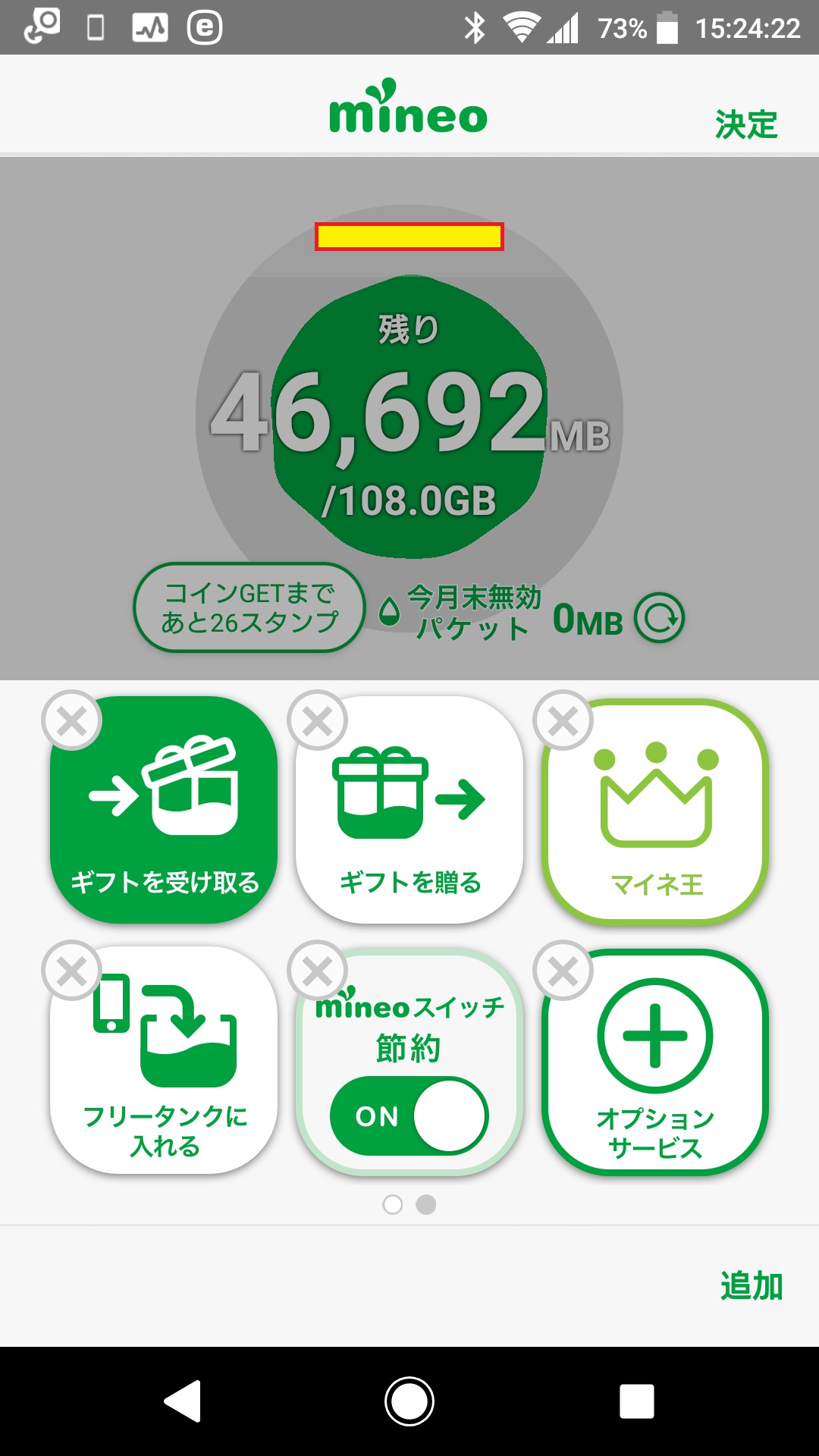The height and width of the screenshot is (1456, 819).
Task: Turn off the mineoスイッチ 節約 toggle
Action: click(x=409, y=1116)
